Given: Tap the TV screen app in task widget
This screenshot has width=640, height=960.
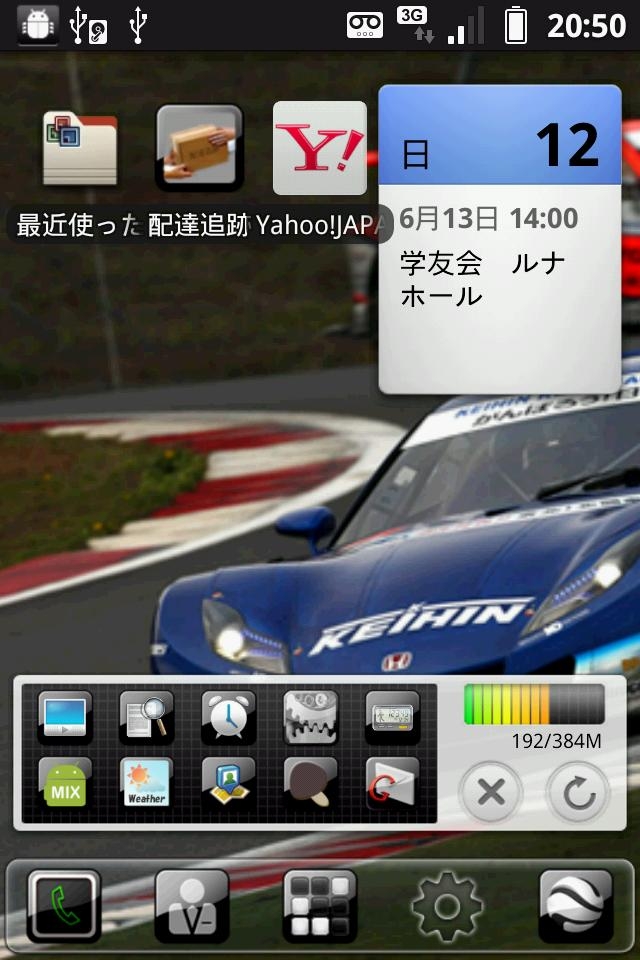Looking at the screenshot, I should 65,716.
